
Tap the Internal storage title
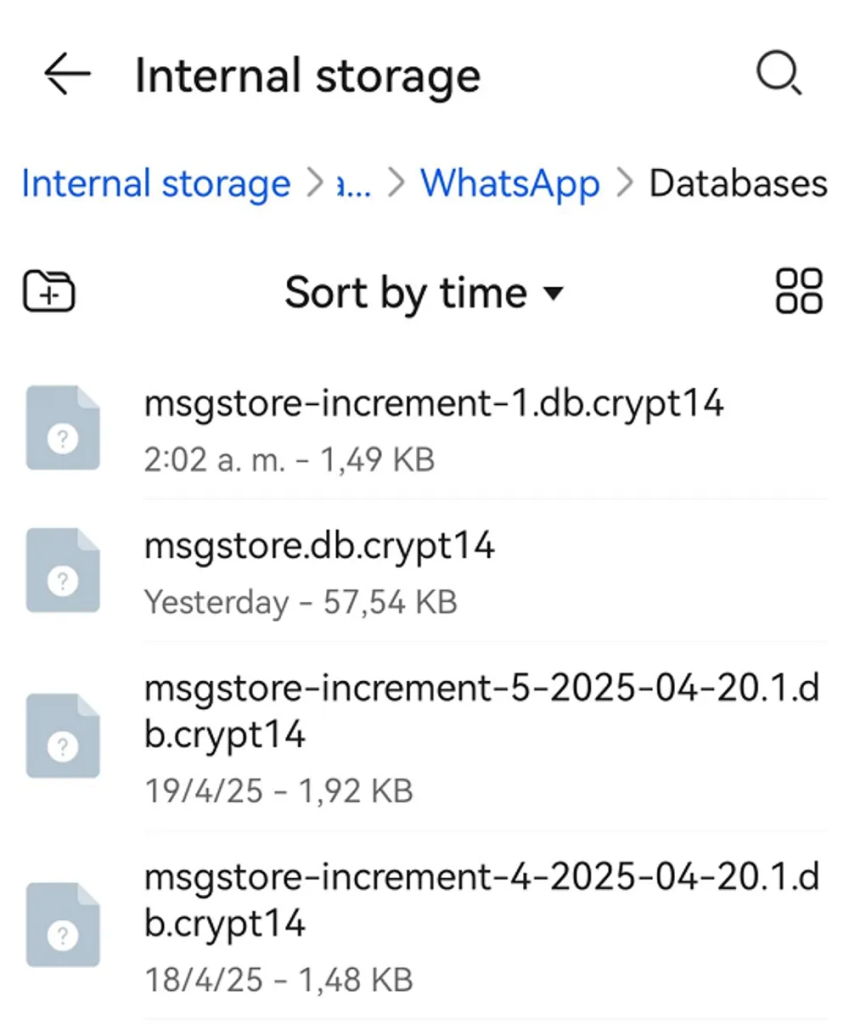point(307,74)
